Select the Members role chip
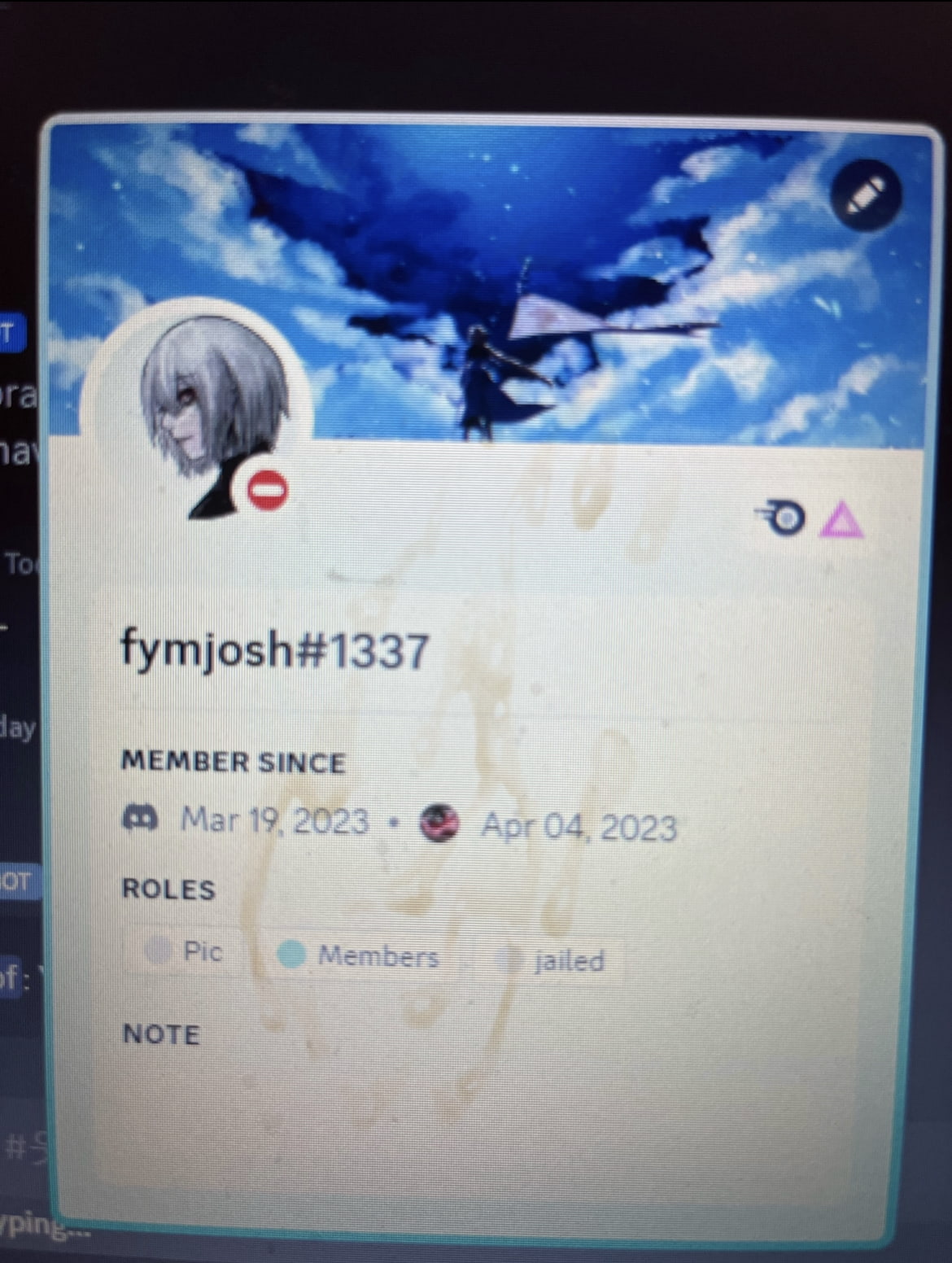This screenshot has height=1263, width=952. pyautogui.click(x=360, y=955)
